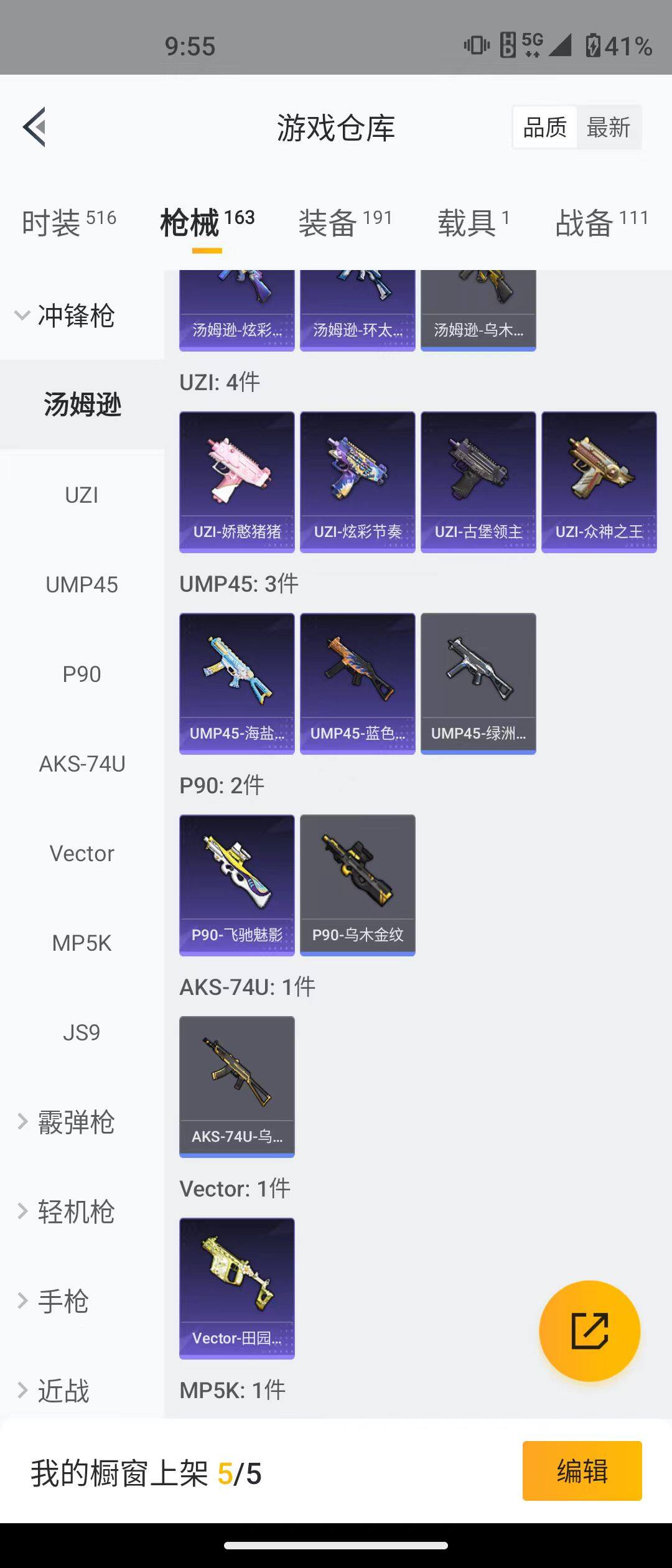Select JS9 in the sidebar

(x=82, y=1033)
